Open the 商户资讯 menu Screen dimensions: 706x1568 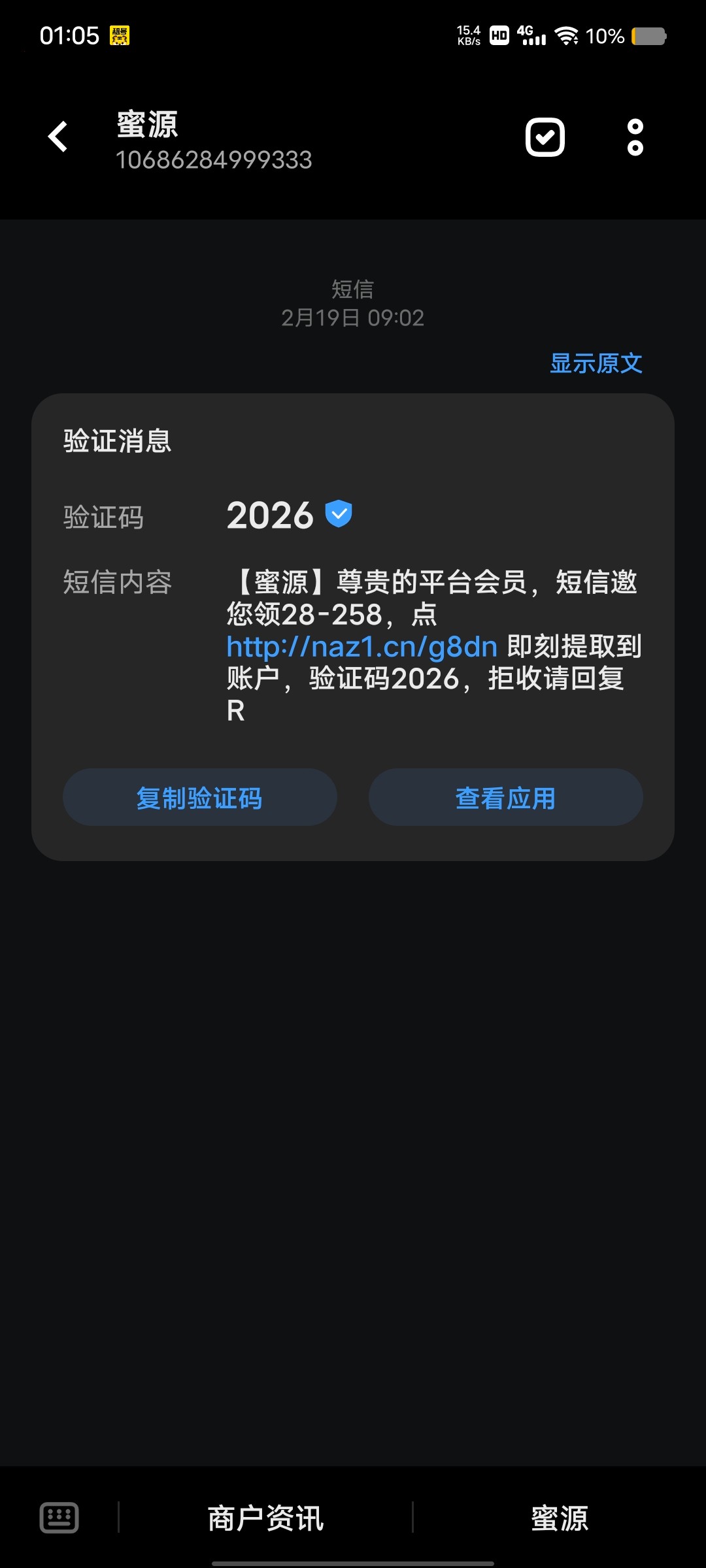(265, 1518)
